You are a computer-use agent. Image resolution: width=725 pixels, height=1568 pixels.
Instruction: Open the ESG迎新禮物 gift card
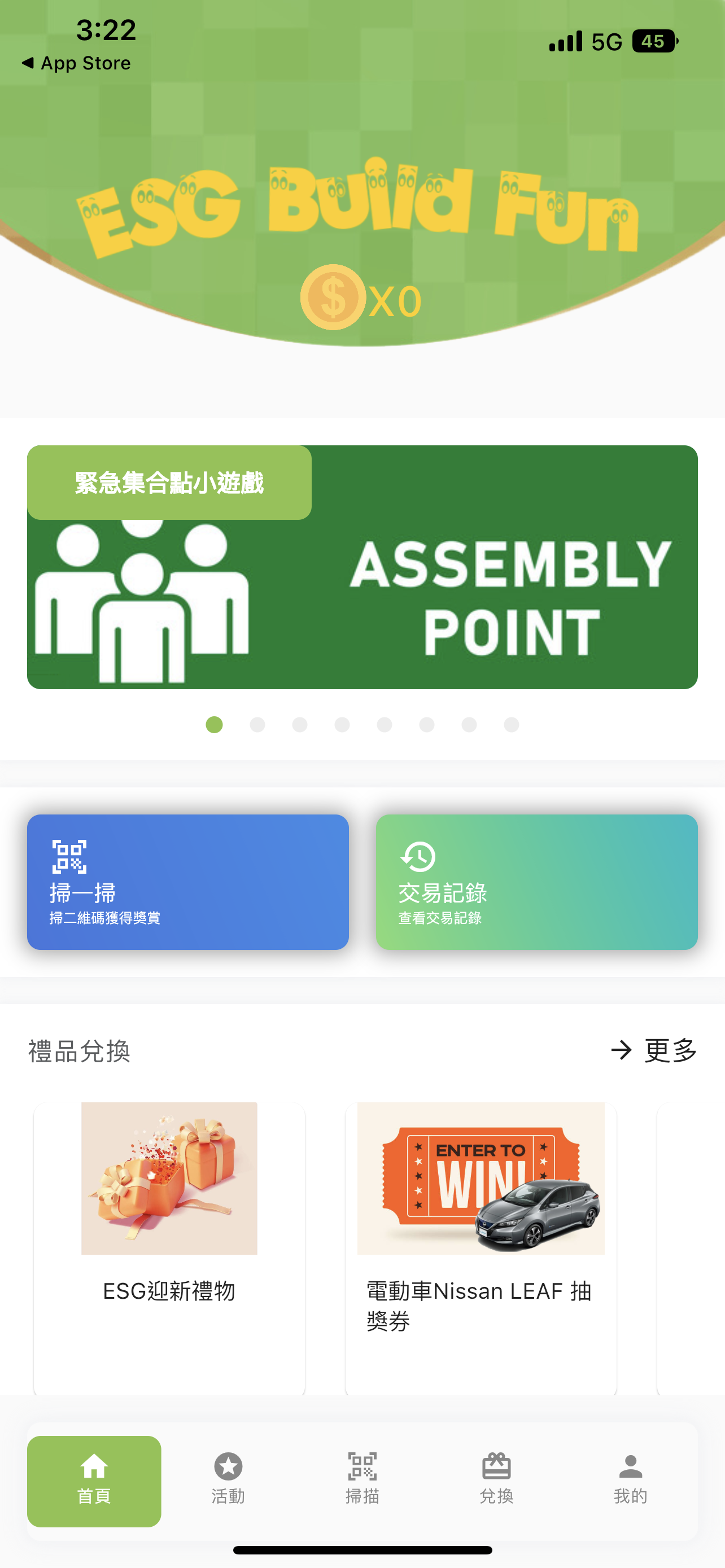169,1247
